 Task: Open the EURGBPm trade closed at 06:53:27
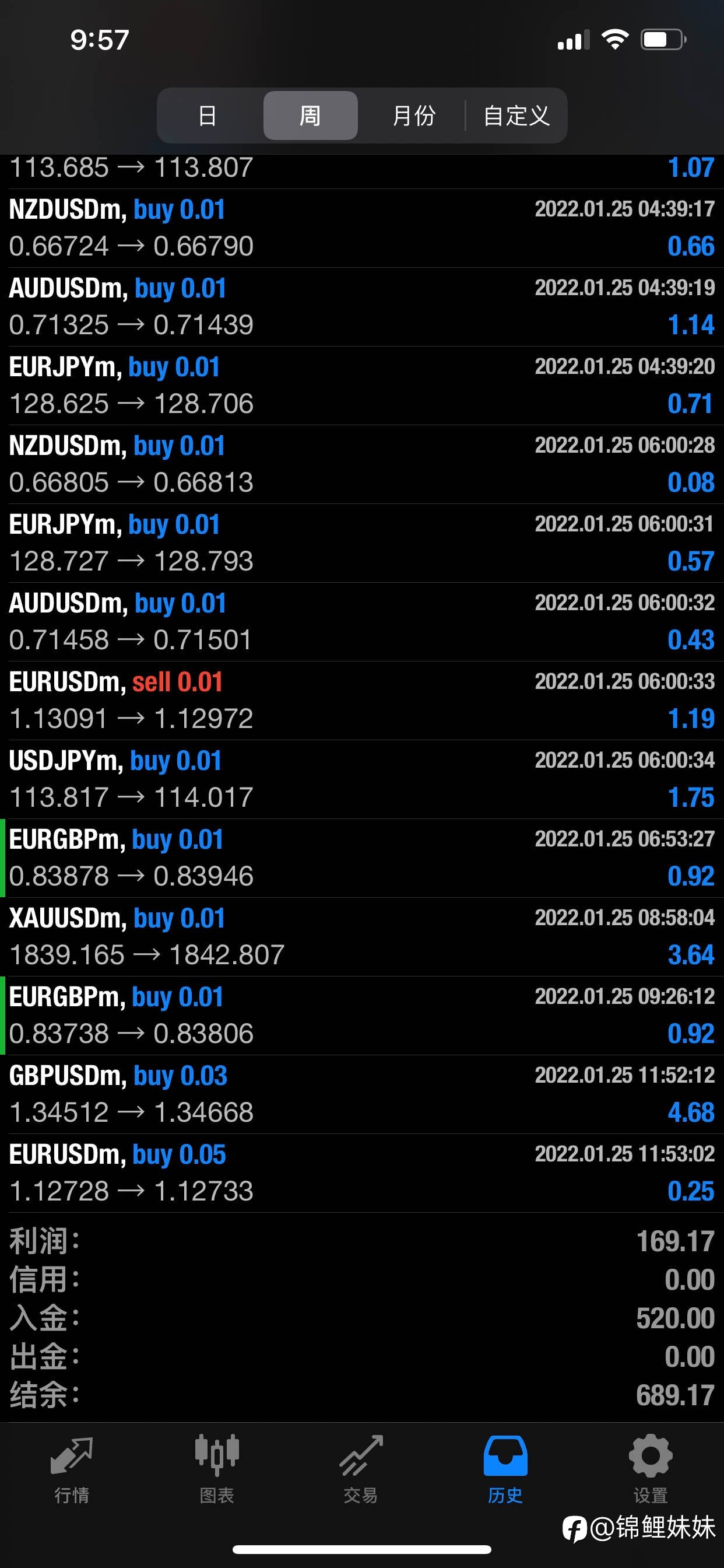pos(362,858)
